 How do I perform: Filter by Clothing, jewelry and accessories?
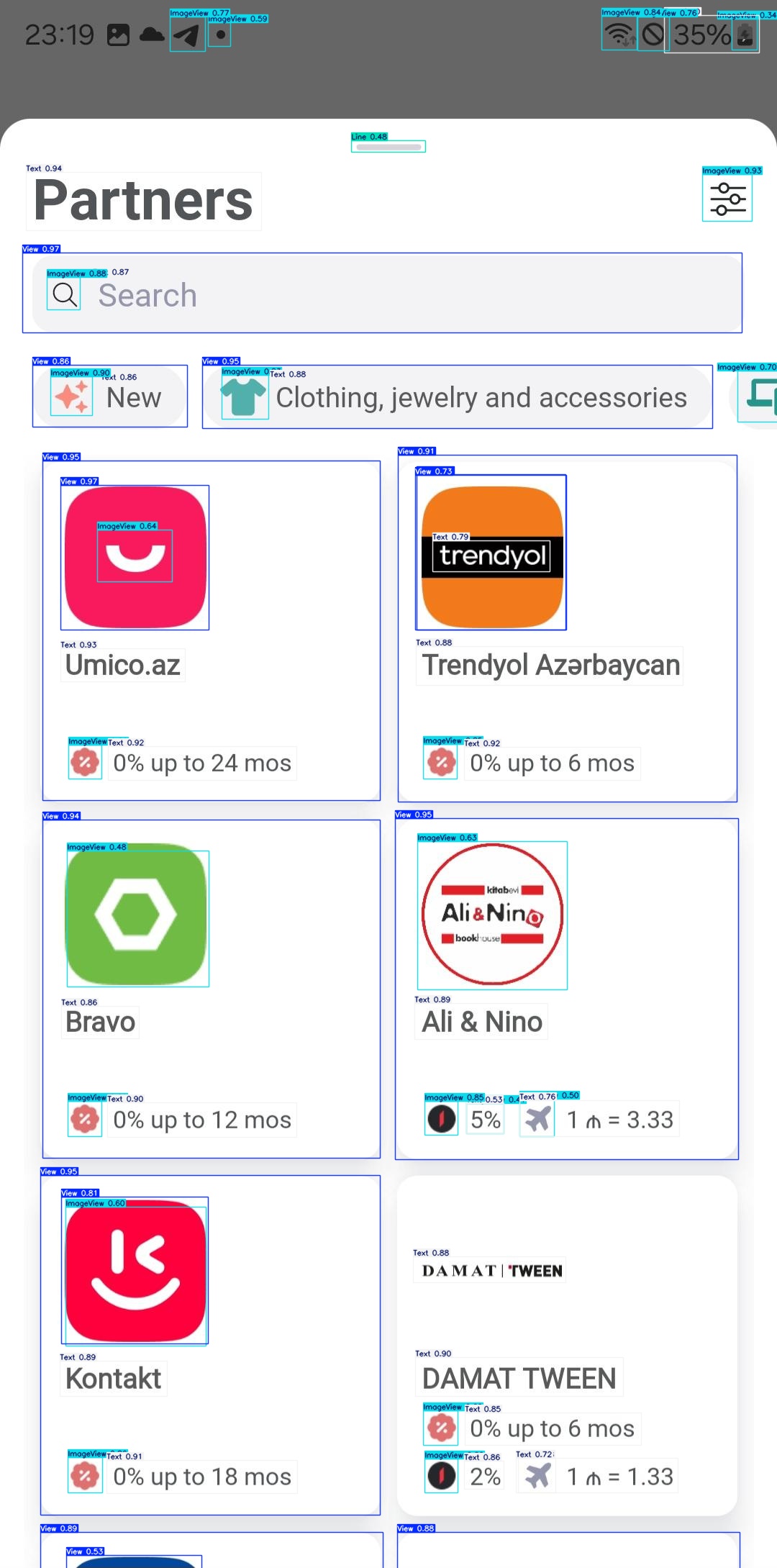pos(458,397)
